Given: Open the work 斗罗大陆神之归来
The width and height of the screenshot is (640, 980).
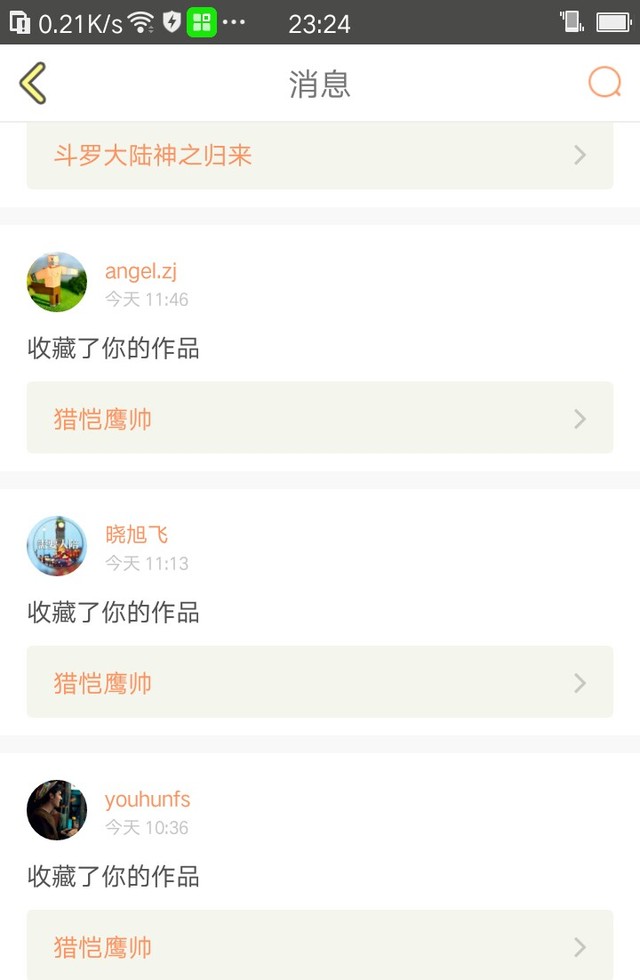Looking at the screenshot, I should (319, 155).
